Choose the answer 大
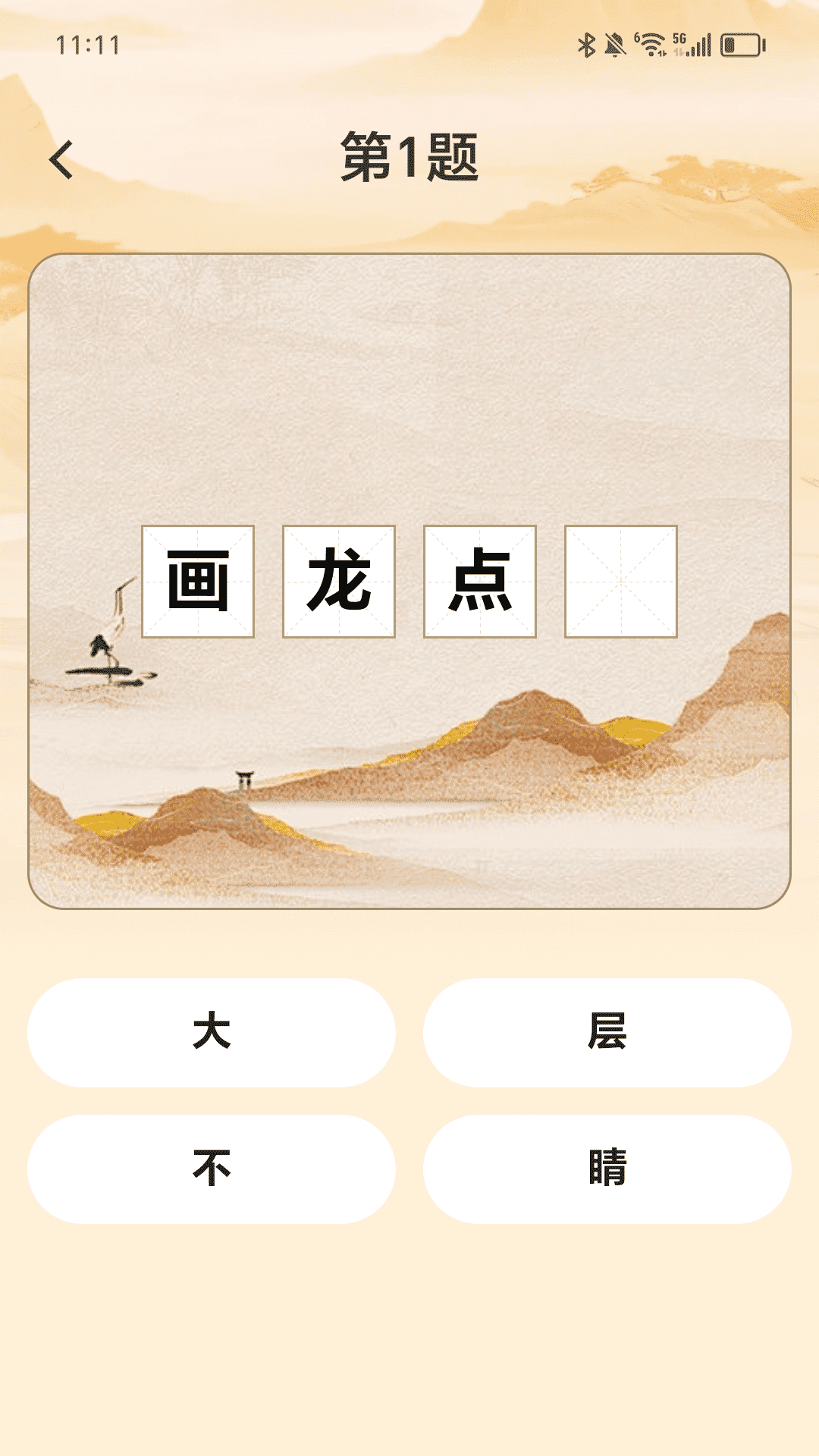The image size is (819, 1456). [x=212, y=1032]
